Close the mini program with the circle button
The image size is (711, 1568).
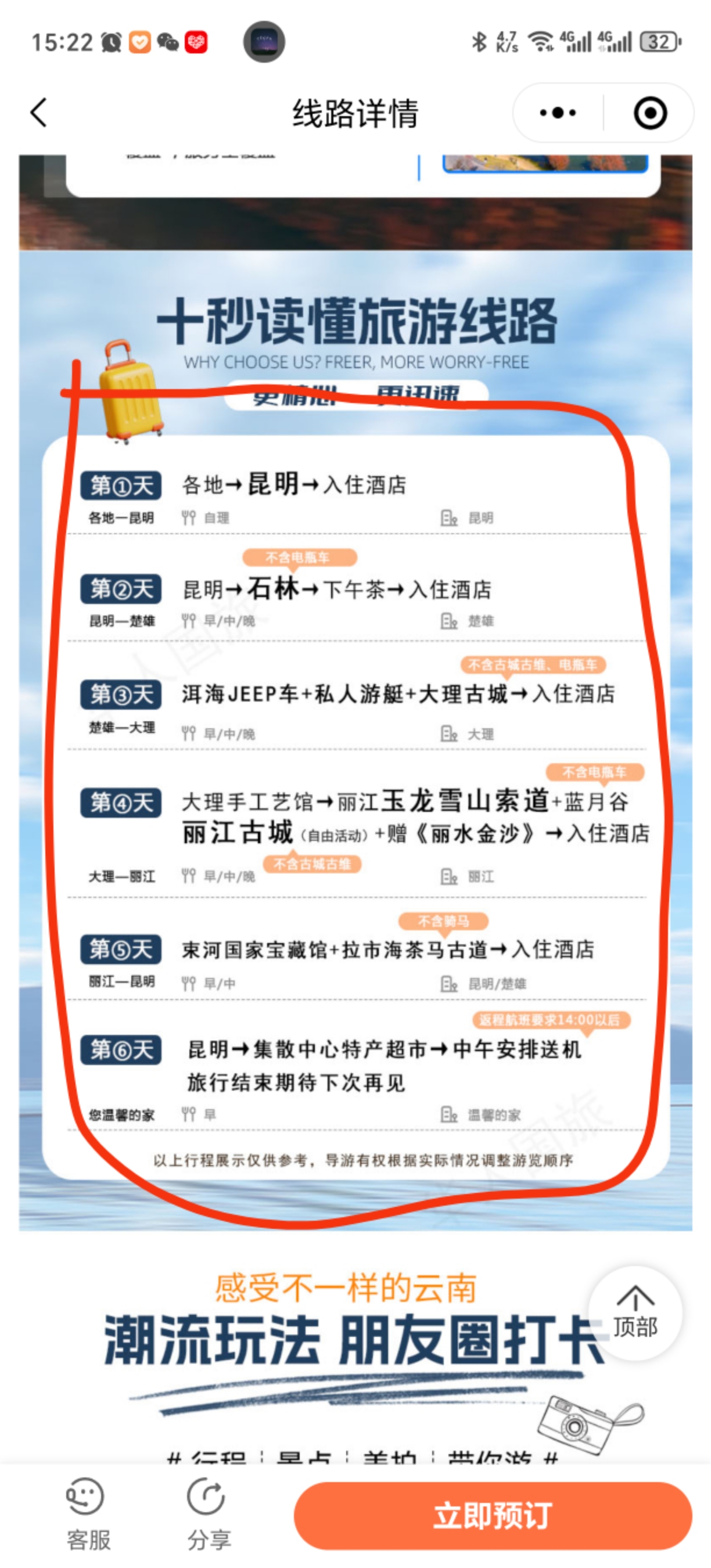click(x=649, y=113)
